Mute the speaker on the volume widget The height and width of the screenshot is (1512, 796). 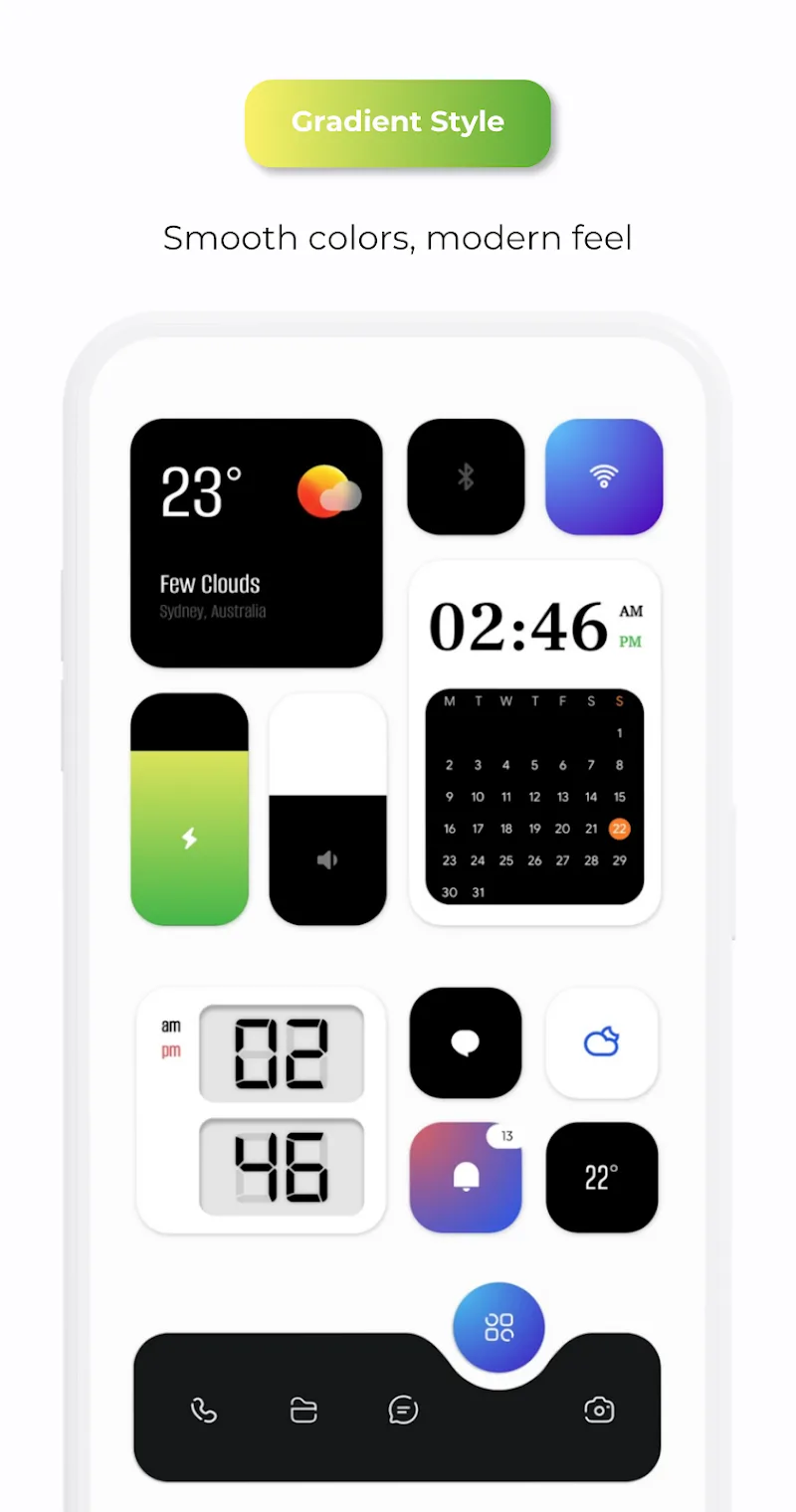click(x=328, y=861)
